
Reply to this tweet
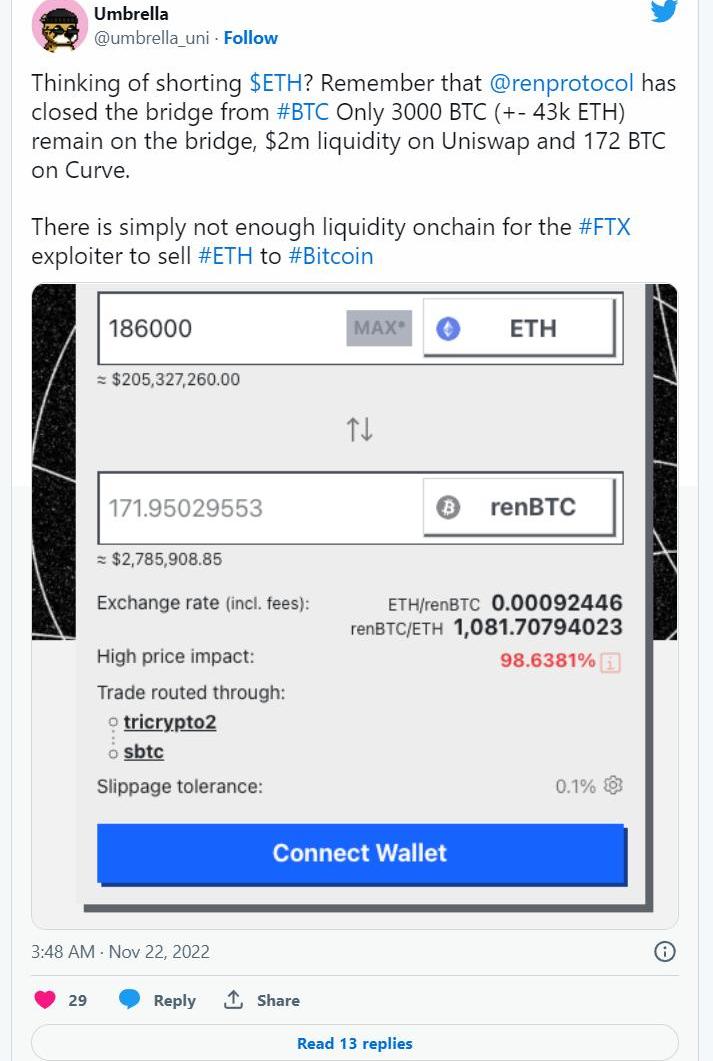pos(157,1000)
